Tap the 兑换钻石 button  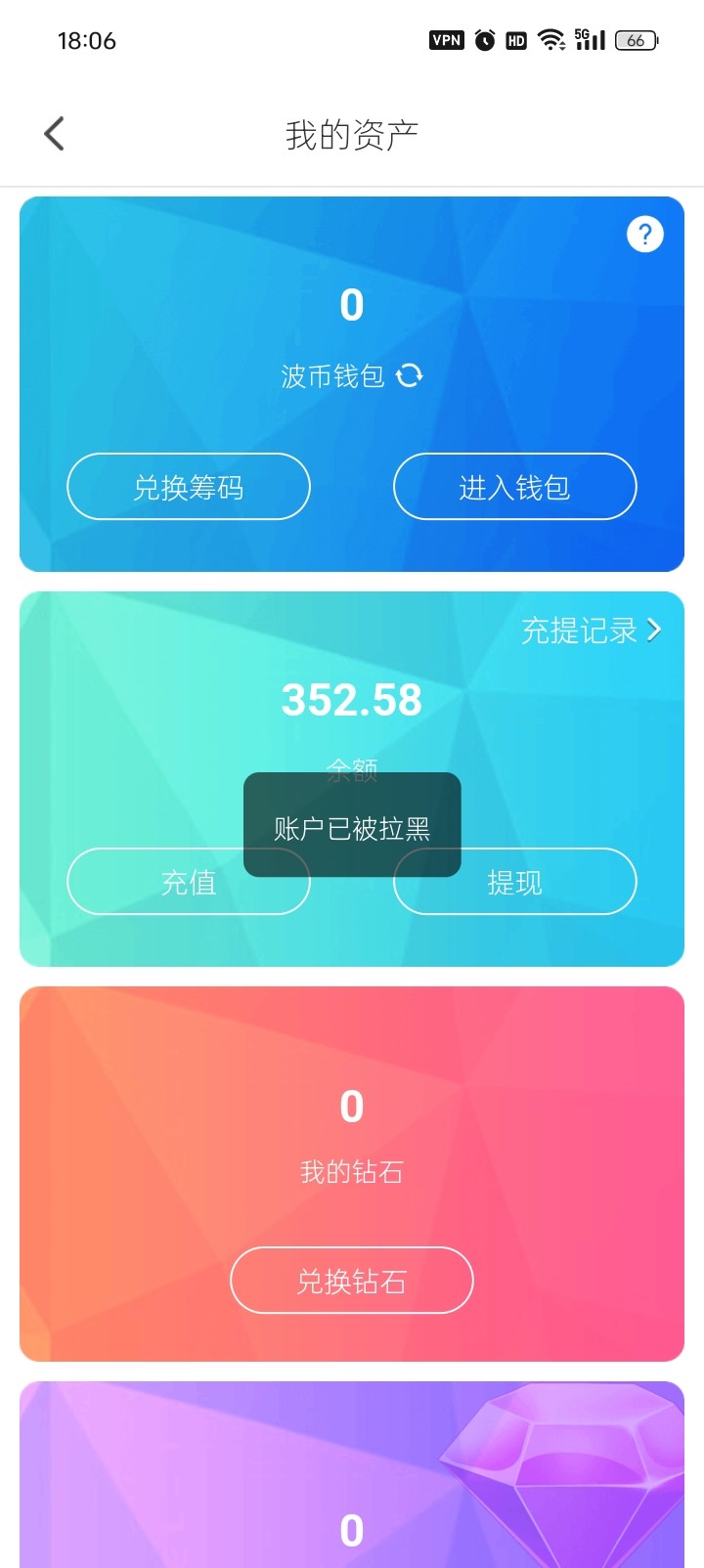point(351,1280)
